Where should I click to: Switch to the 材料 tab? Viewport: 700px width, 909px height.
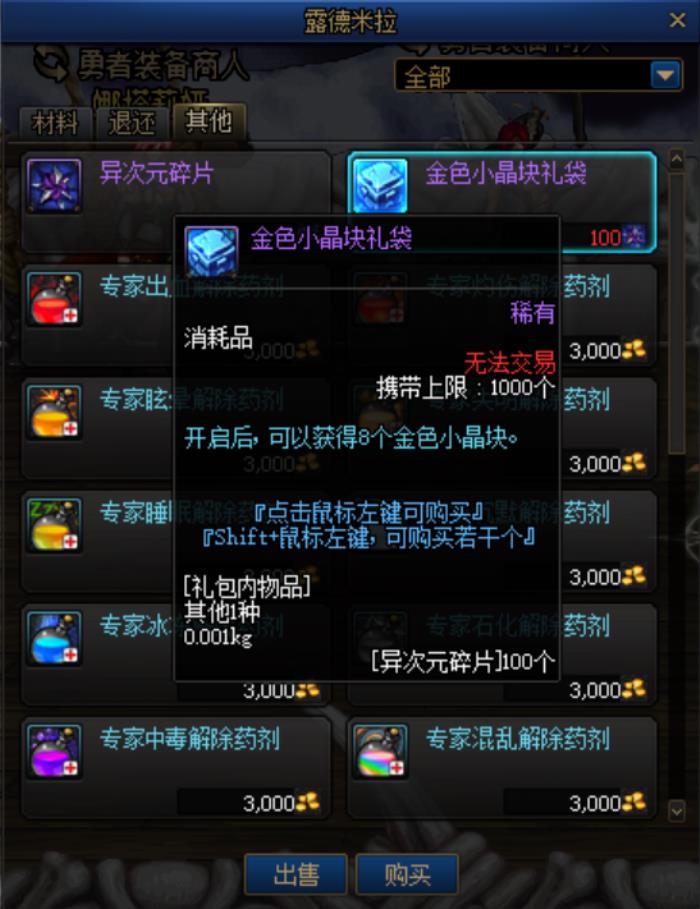click(x=56, y=122)
